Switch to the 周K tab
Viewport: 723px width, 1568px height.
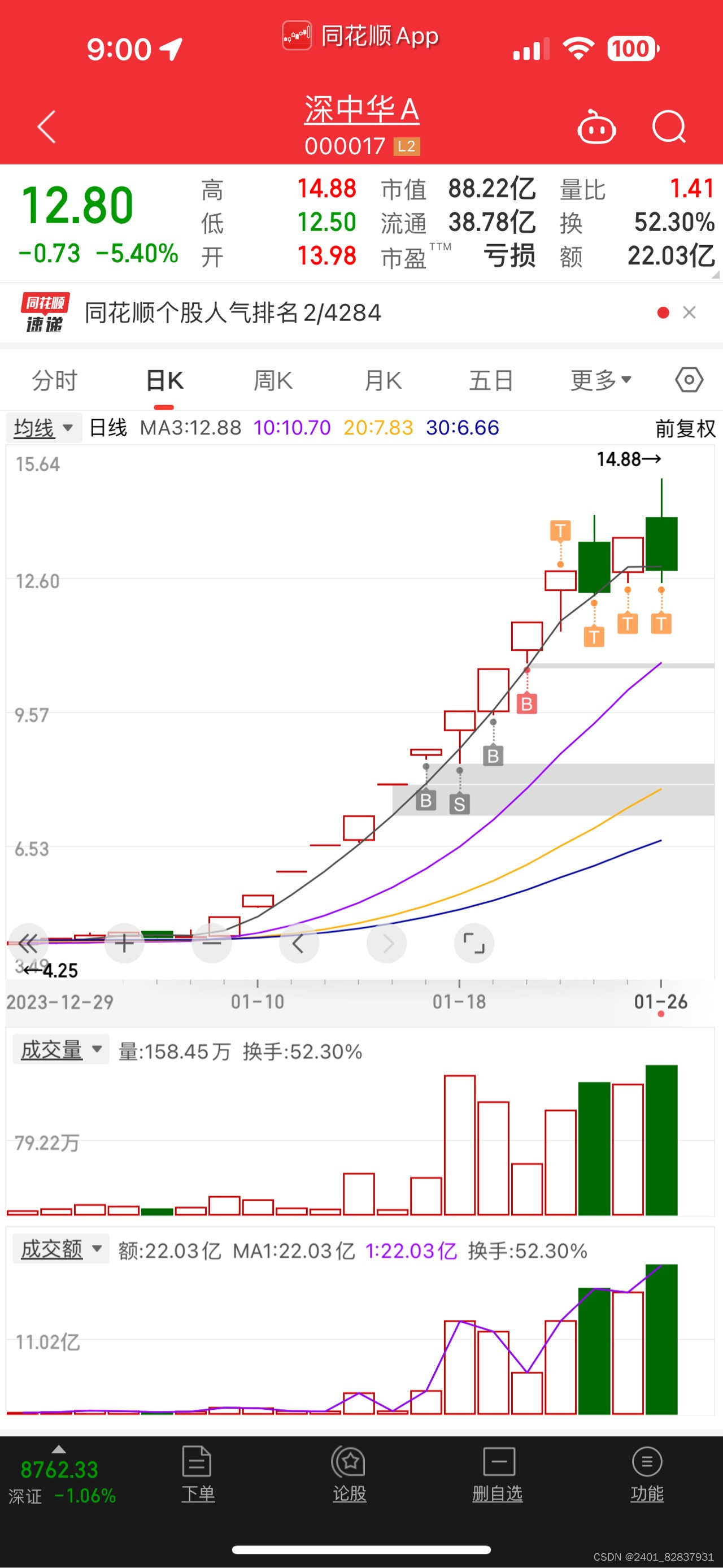pos(273,381)
